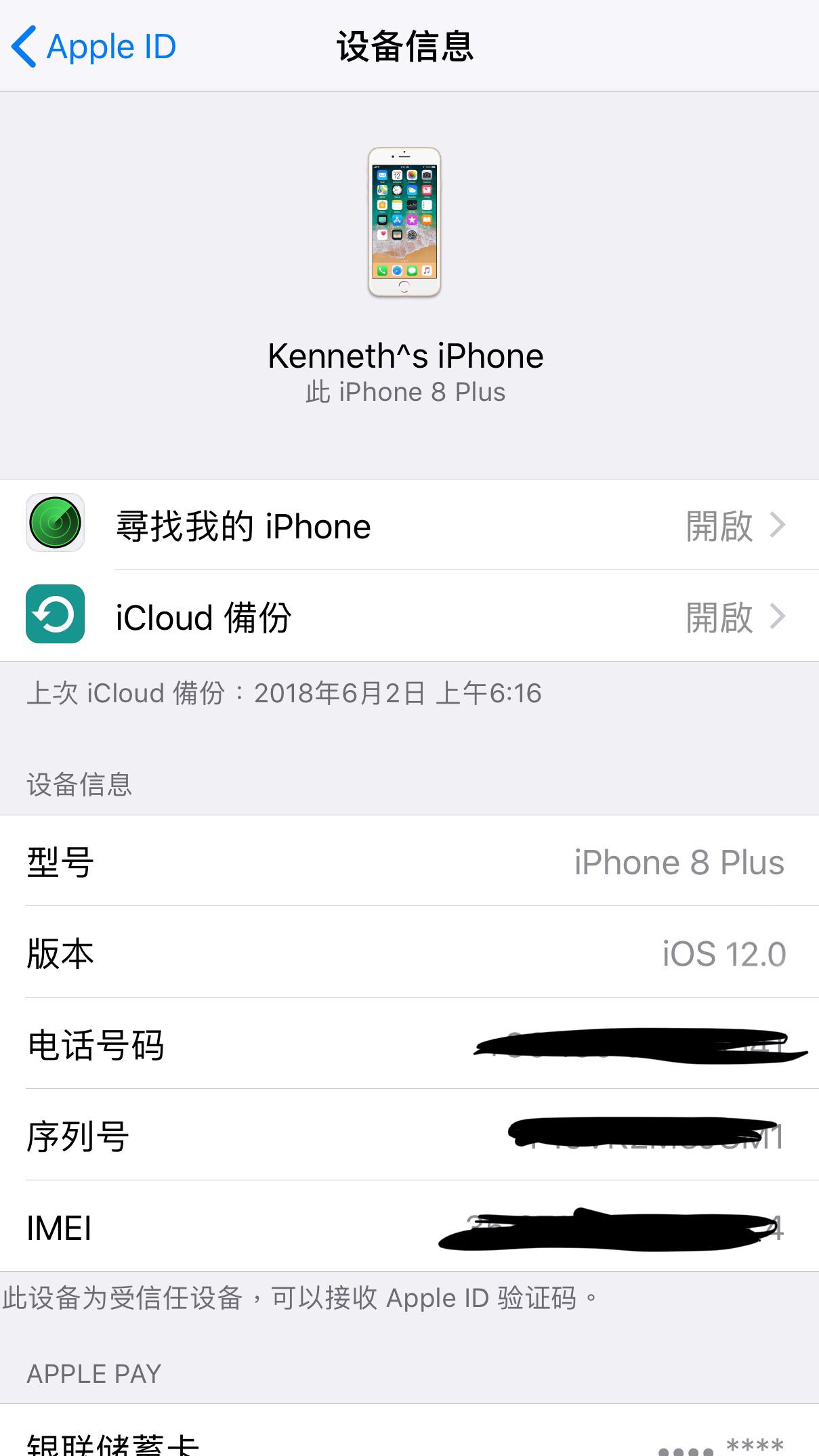Screen dimensions: 819x1456
Task: Open the 银联储蓄卡 Apple Pay card
Action: 406,1441
